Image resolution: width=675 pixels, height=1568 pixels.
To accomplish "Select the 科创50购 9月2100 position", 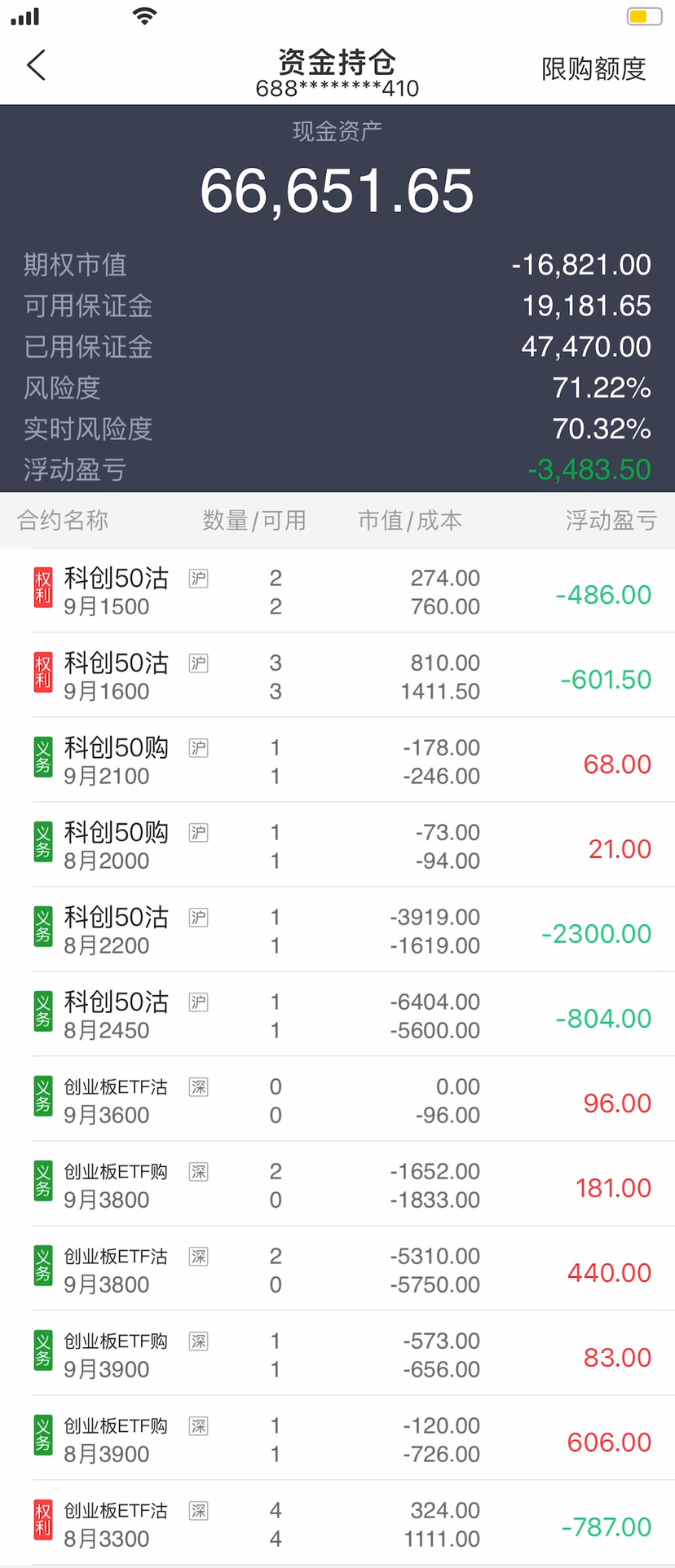I will coord(337,760).
